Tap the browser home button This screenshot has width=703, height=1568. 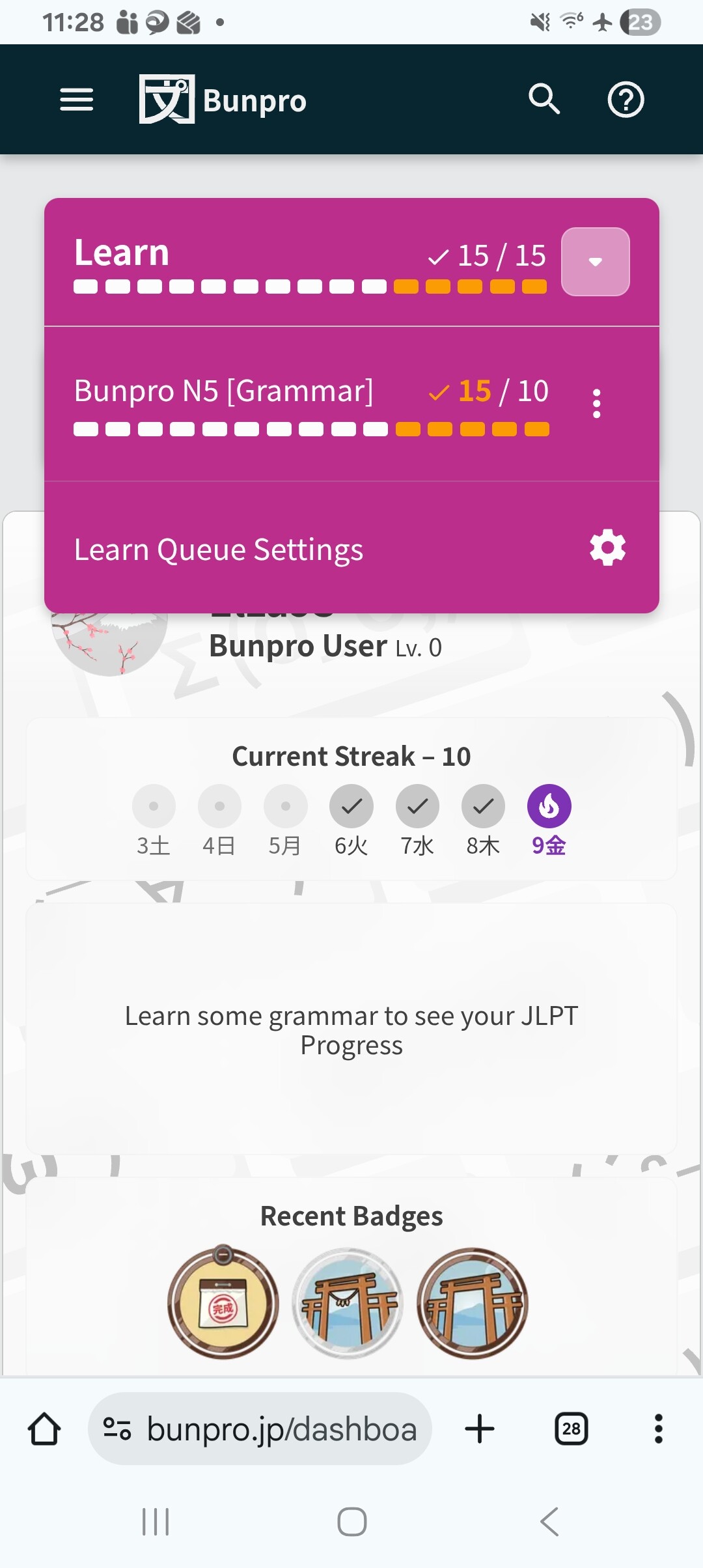coord(44,1429)
